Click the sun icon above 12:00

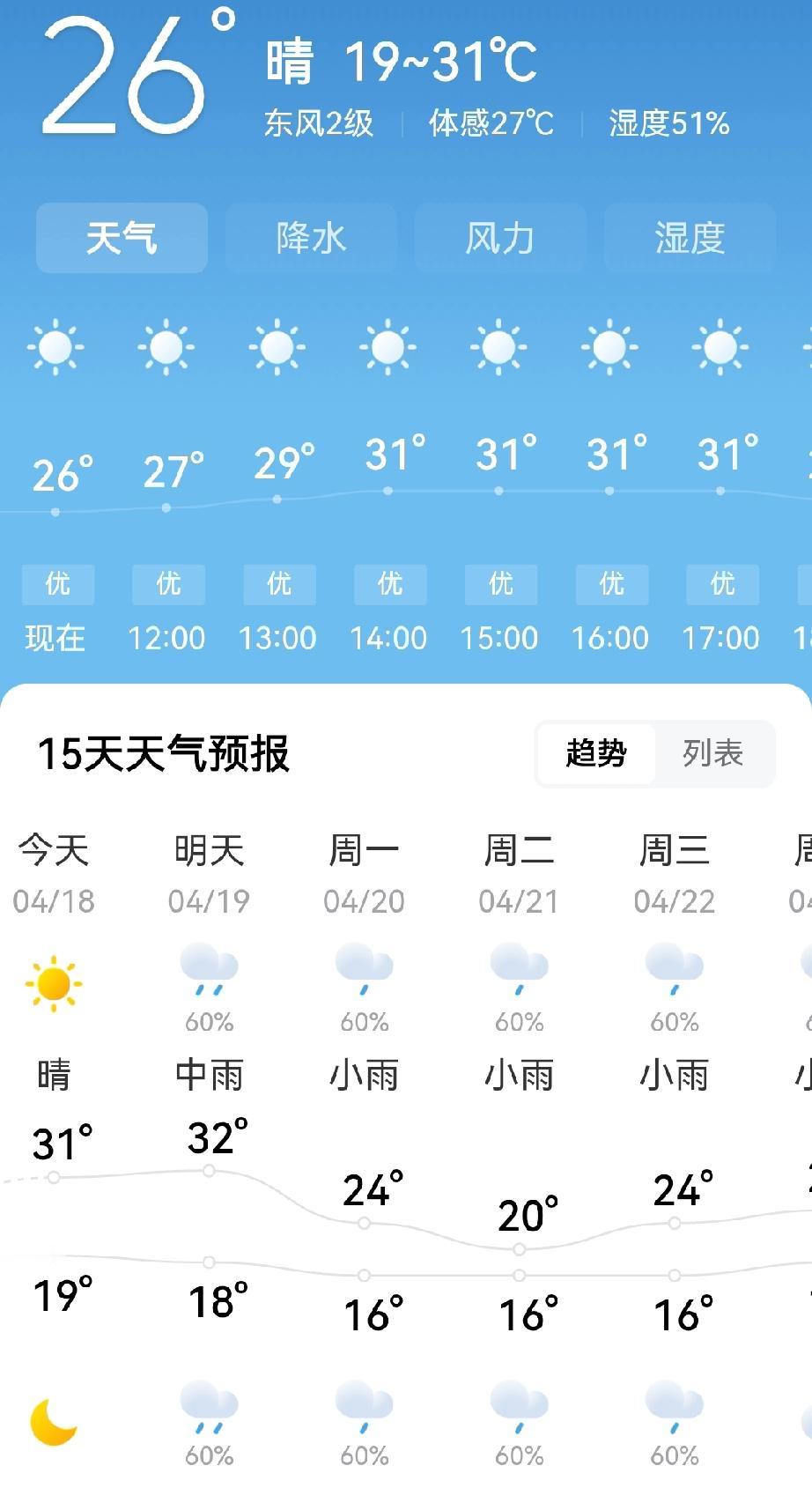point(166,346)
